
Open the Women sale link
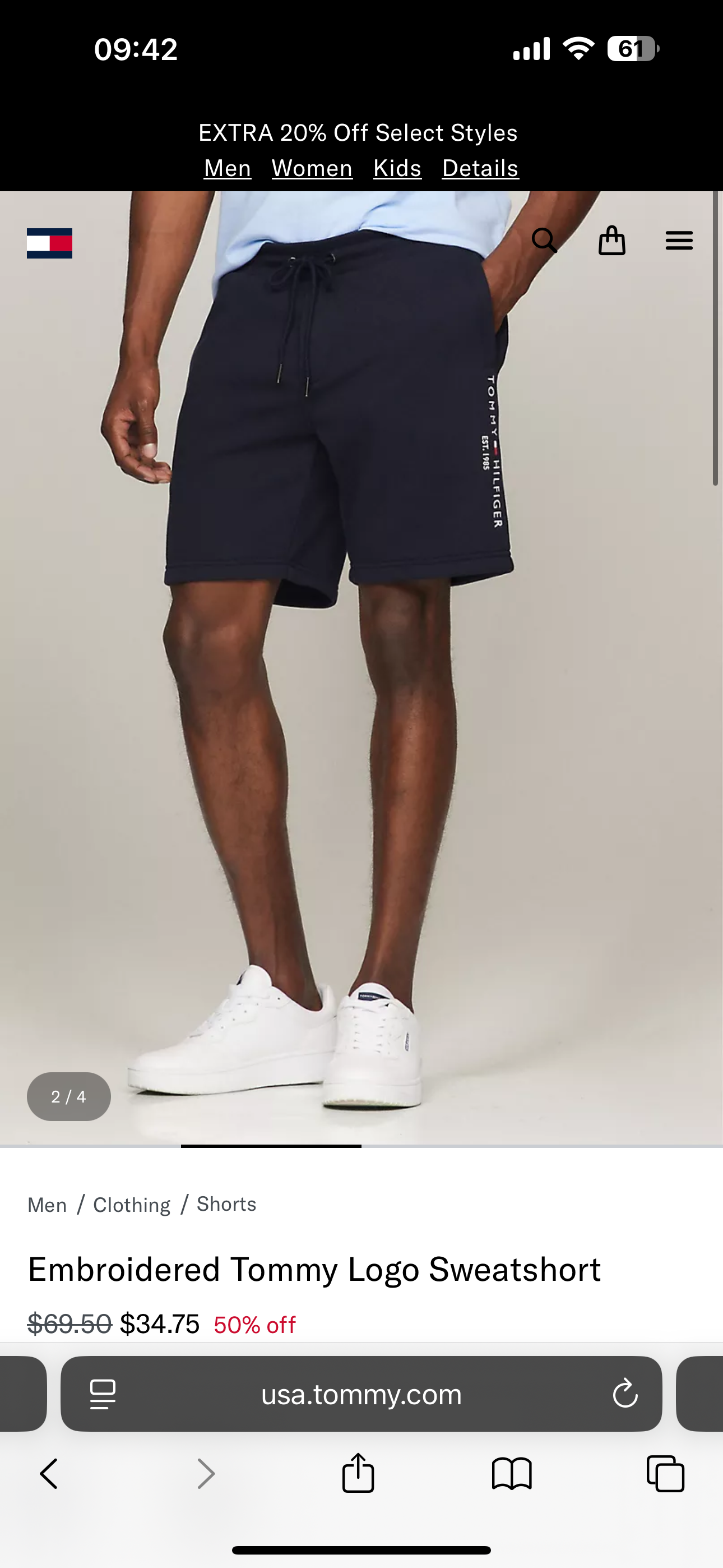pyautogui.click(x=312, y=168)
